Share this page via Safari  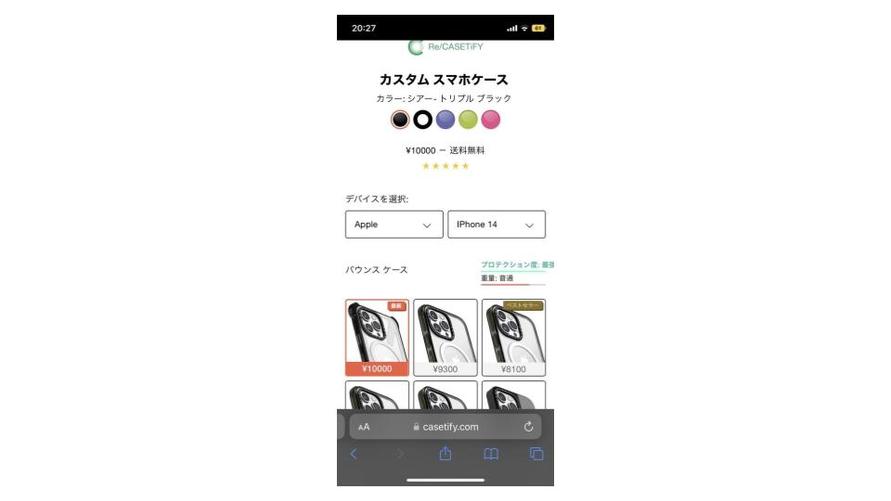(x=445, y=454)
